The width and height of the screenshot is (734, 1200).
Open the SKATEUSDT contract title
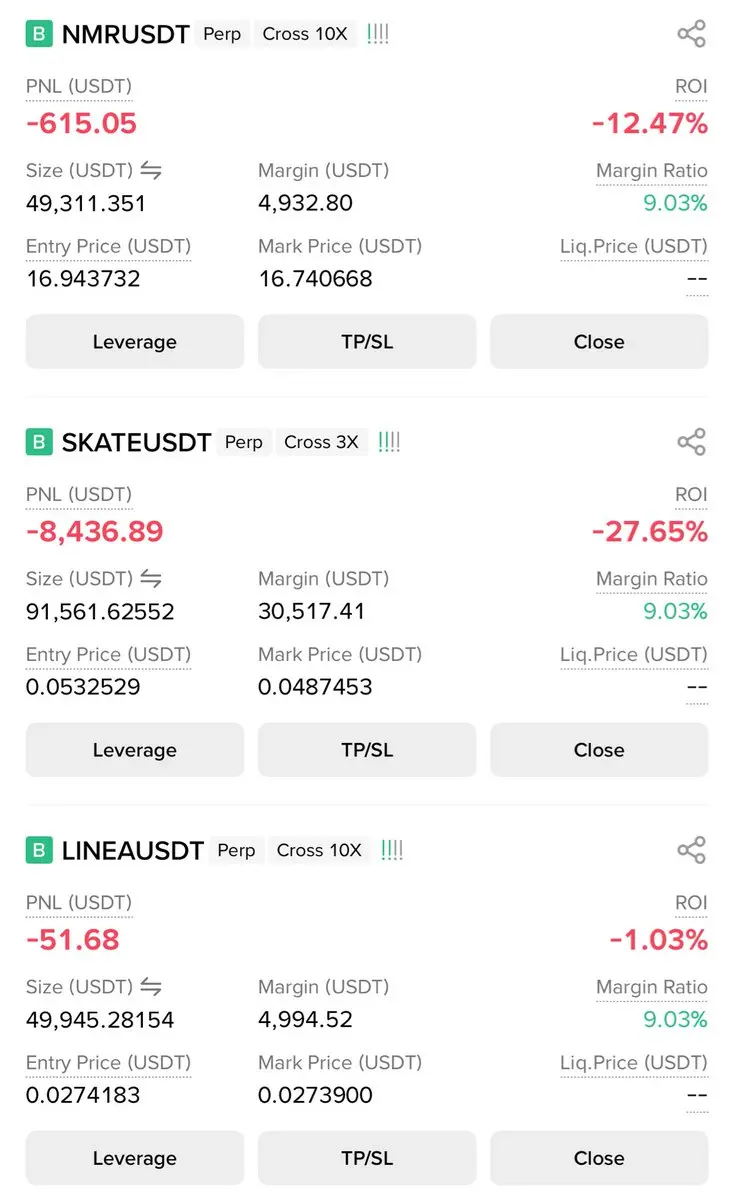point(137,442)
